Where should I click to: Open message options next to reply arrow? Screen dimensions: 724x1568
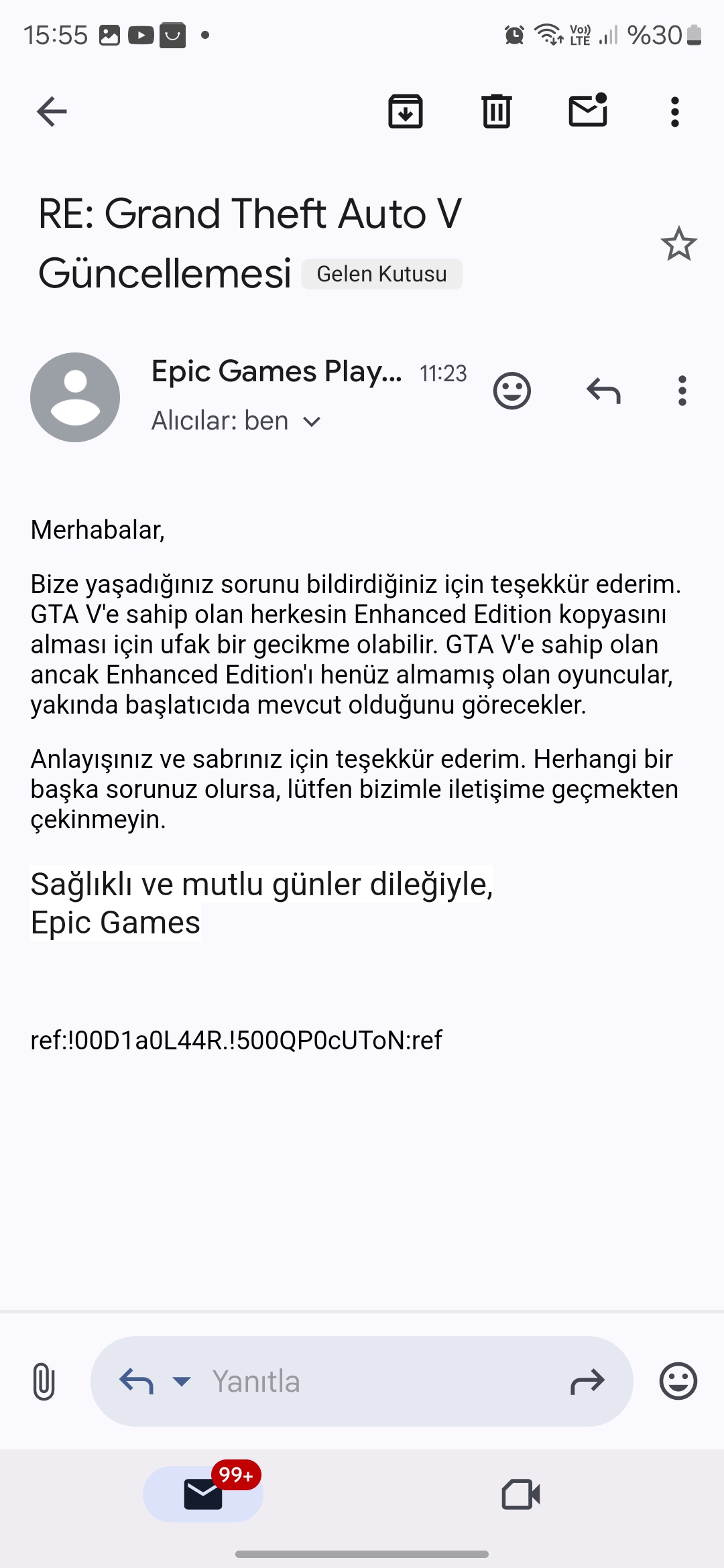[x=682, y=391]
